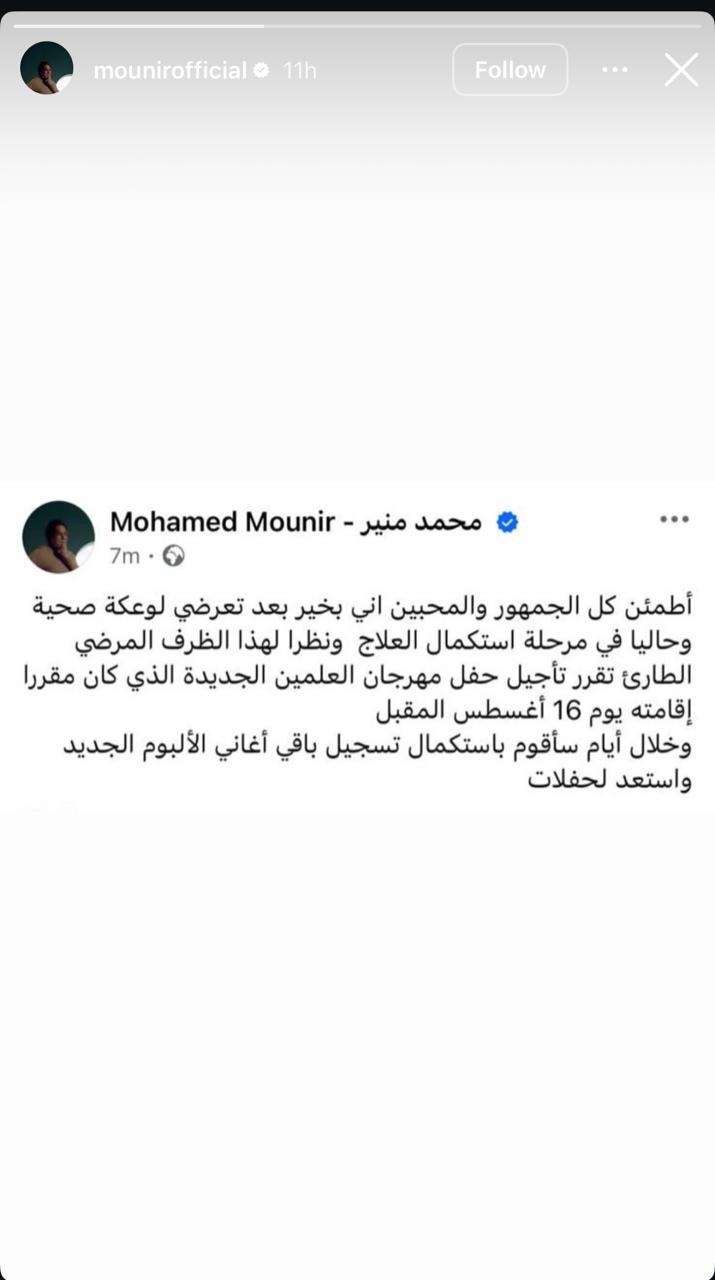Follow mounirofficial from the story
This screenshot has width=715, height=1280.
510,70
